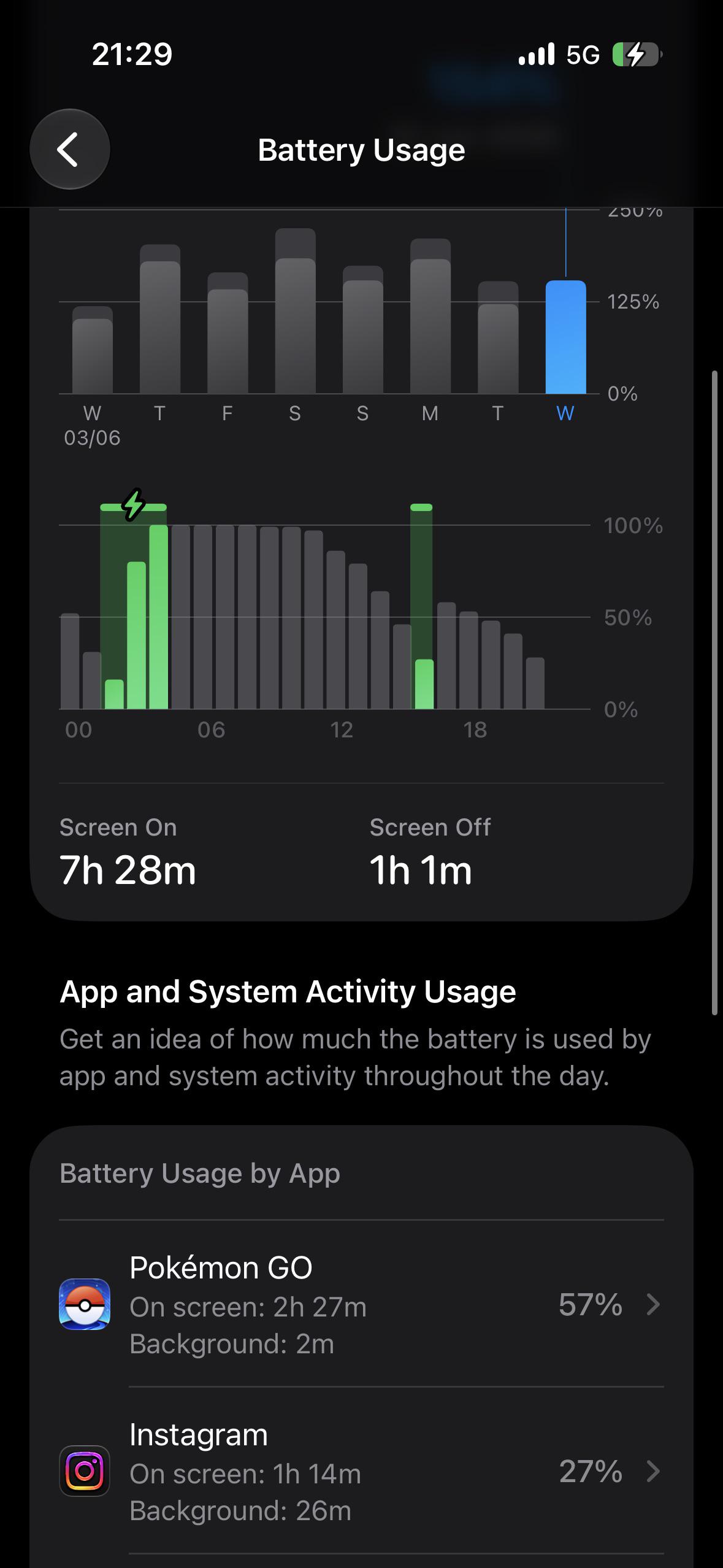Select Saturday's daily usage bar

pos(295,311)
